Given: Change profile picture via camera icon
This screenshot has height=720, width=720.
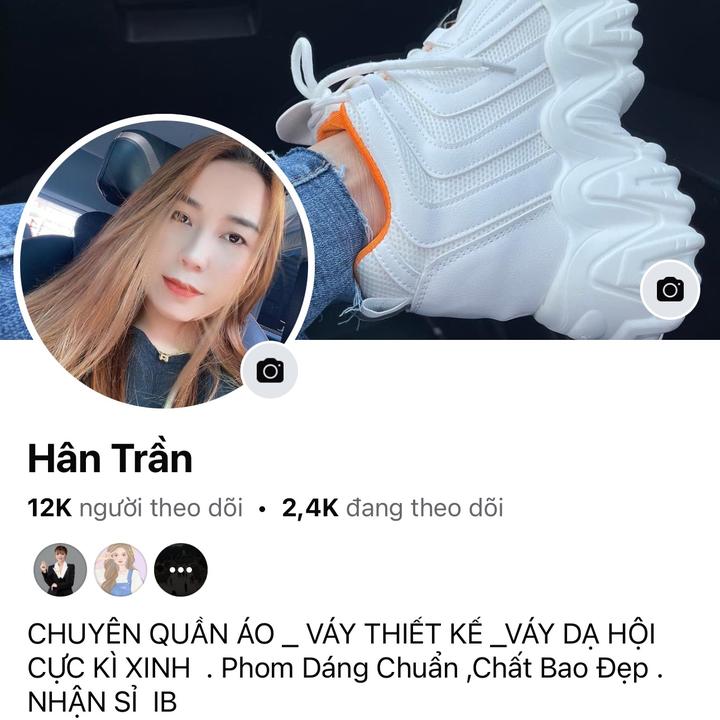Looking at the screenshot, I should 270,371.
